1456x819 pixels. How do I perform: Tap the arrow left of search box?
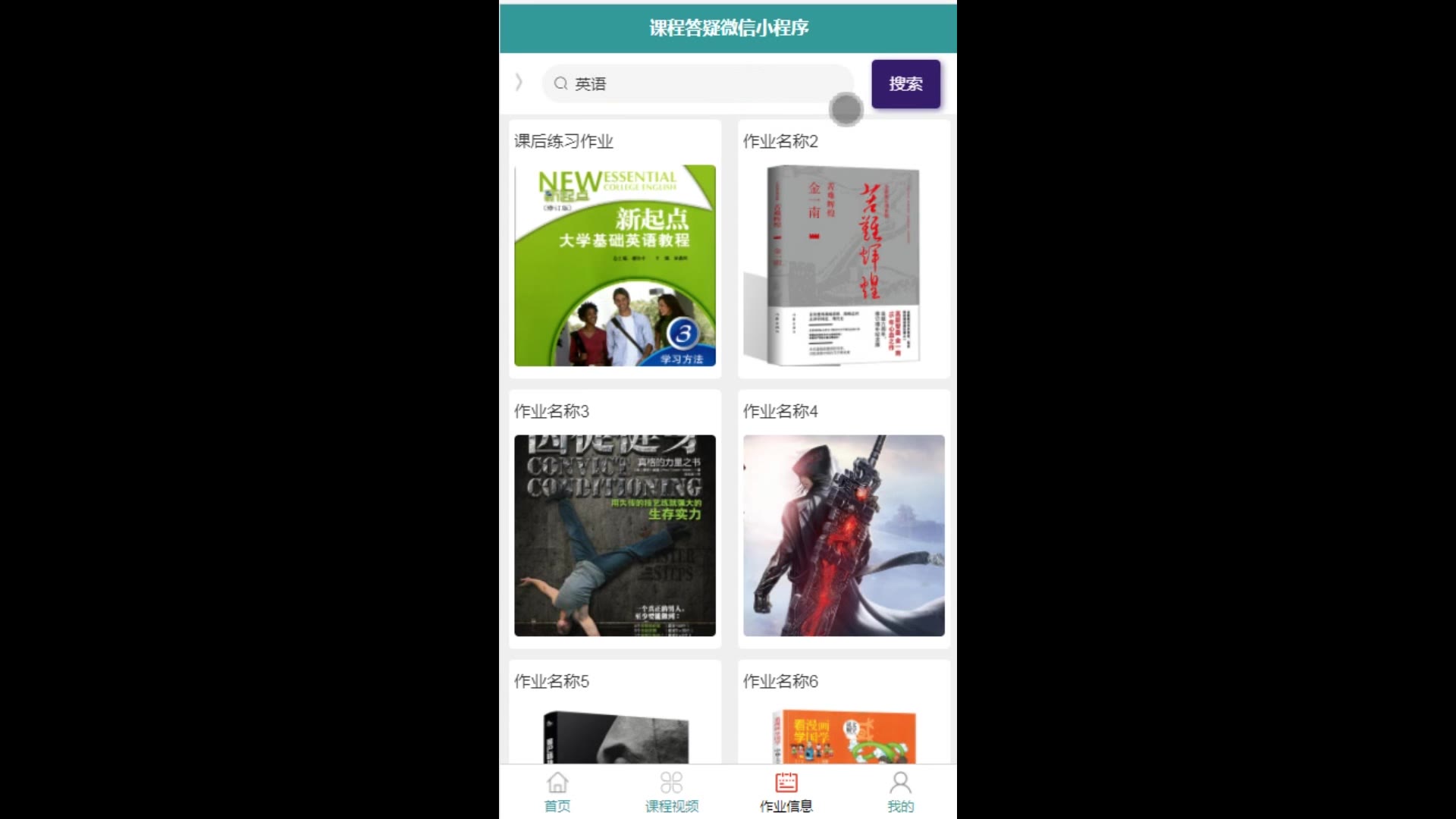click(519, 82)
